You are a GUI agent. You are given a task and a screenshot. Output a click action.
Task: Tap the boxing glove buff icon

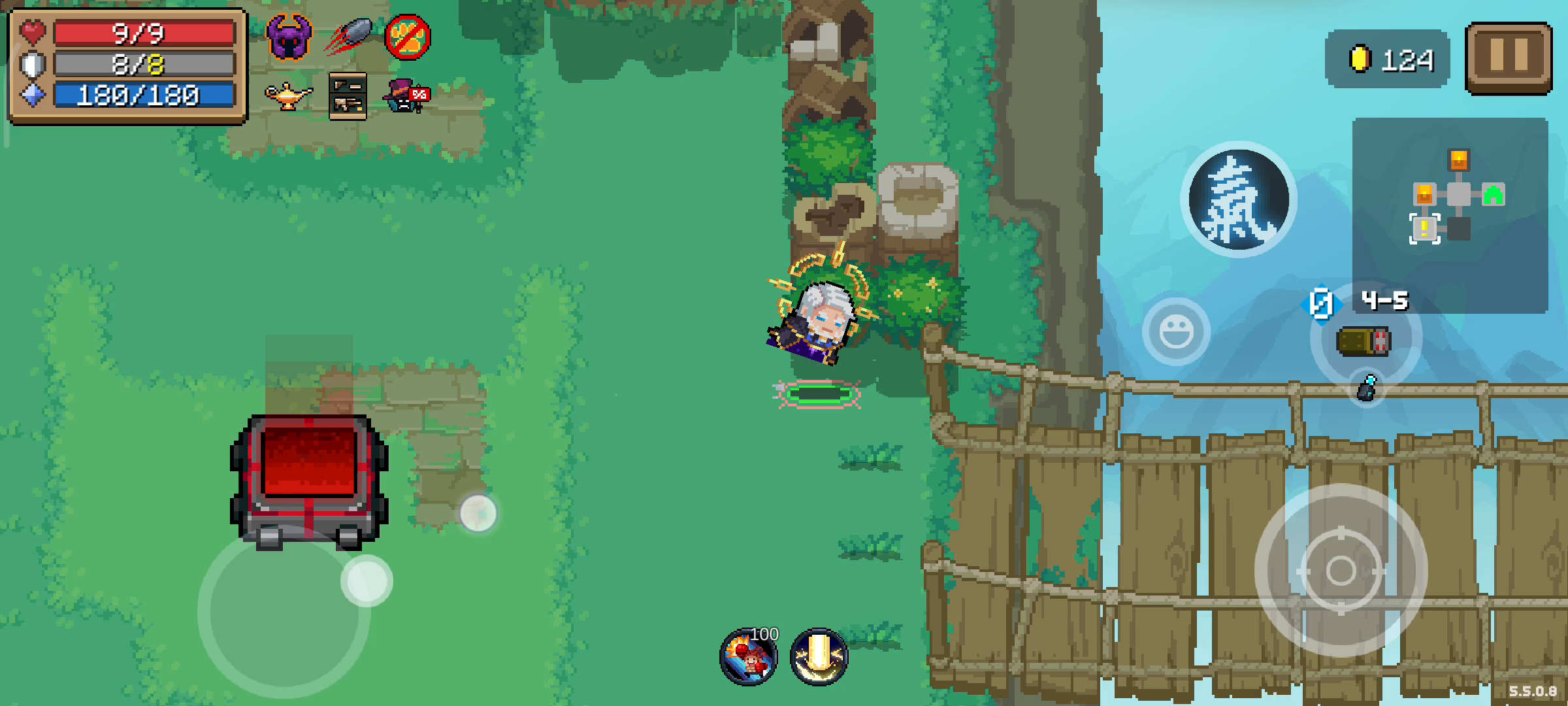[749, 657]
